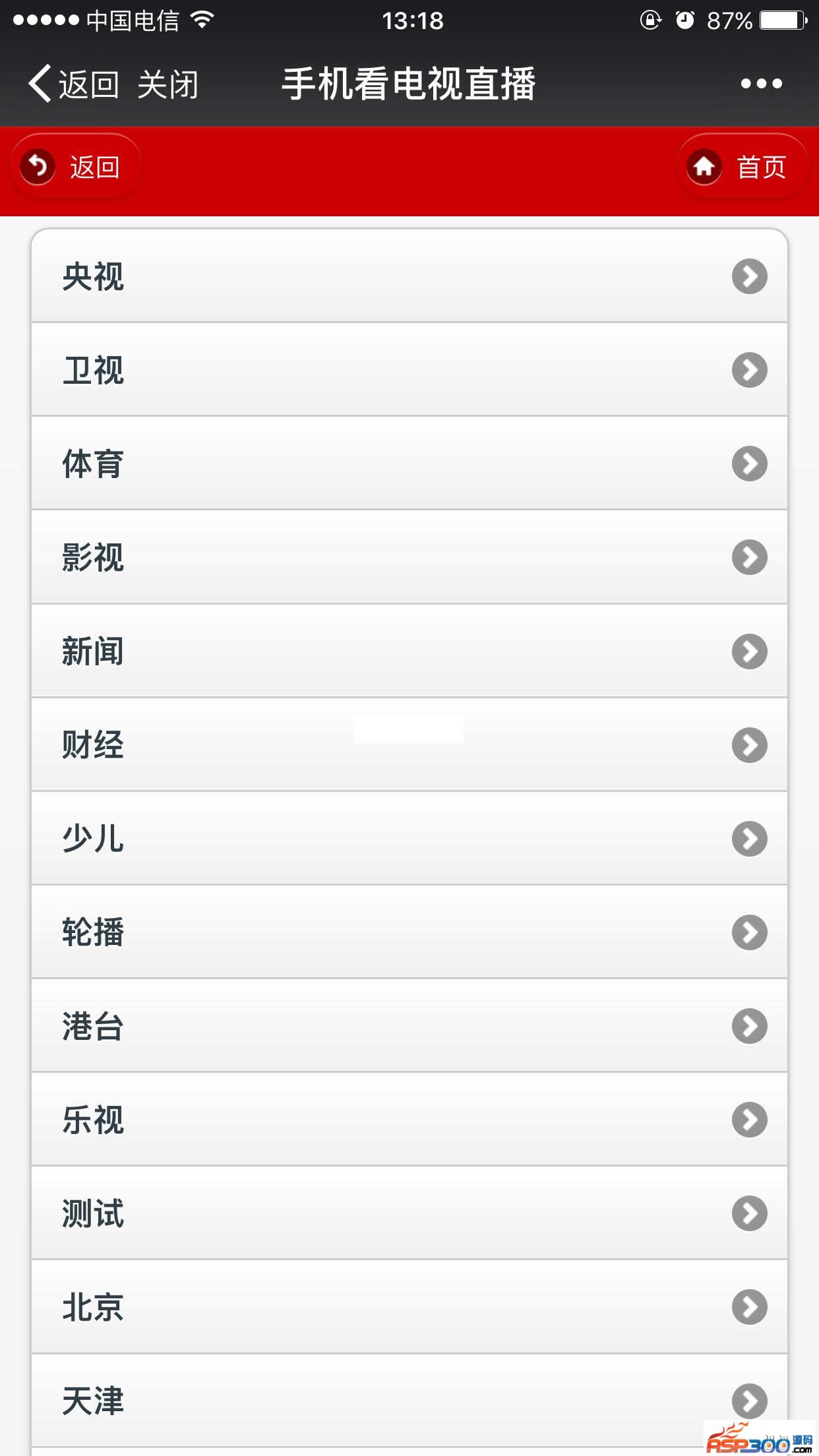Screen dimensions: 819x1456
Task: Select the 北京 channel list
Action: coord(409,1307)
